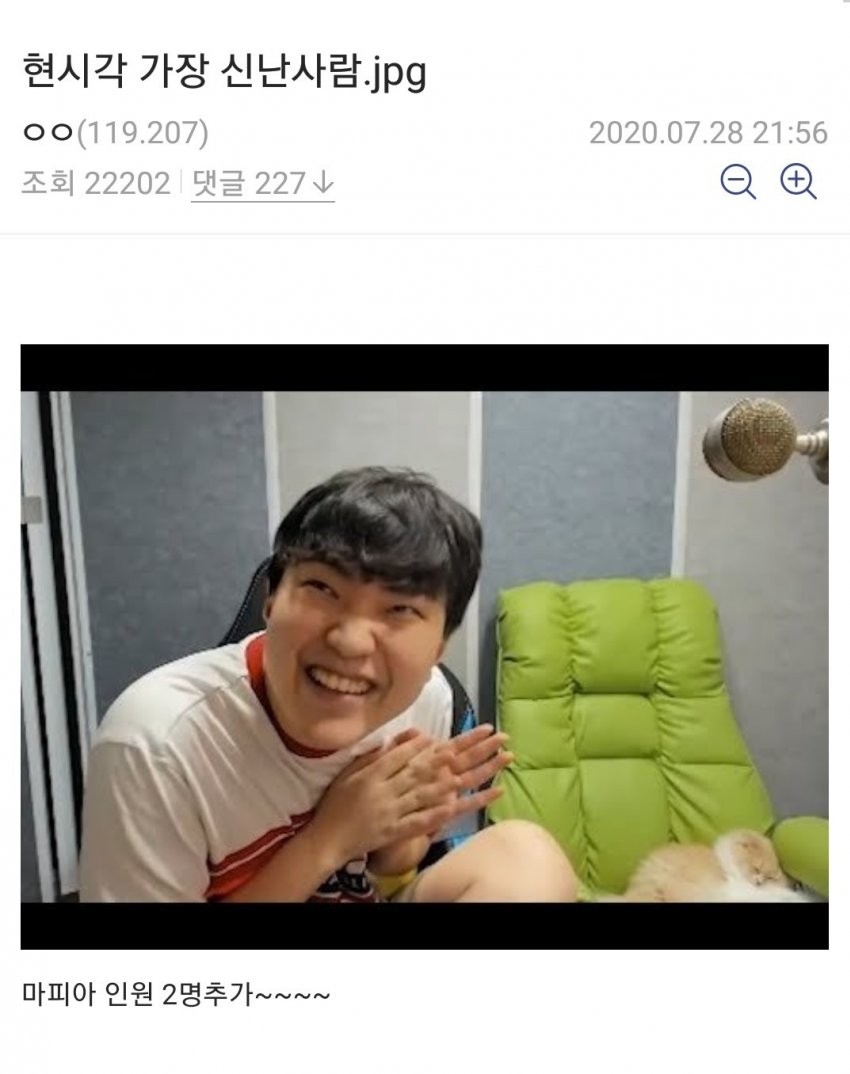Jump to the 댓글 227 comments link

(x=262, y=184)
